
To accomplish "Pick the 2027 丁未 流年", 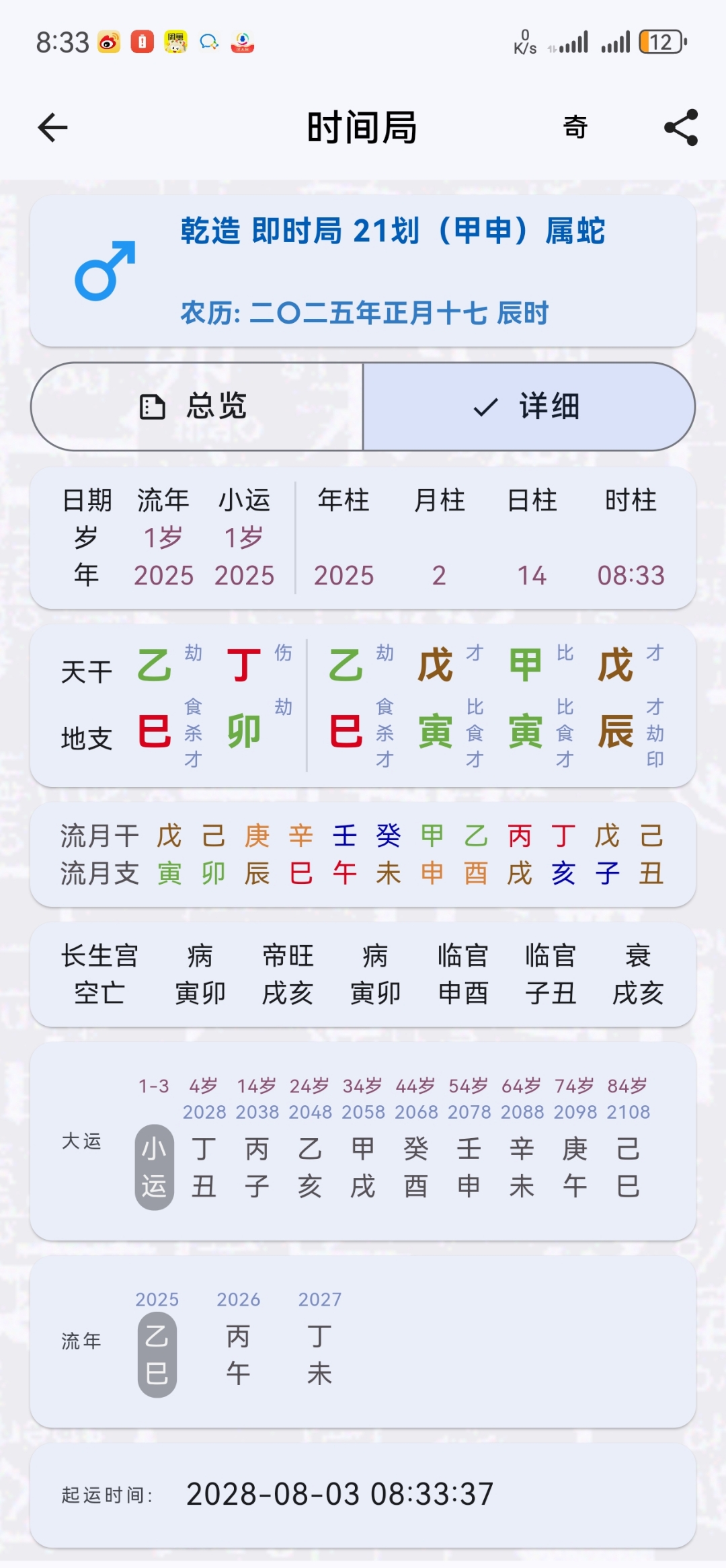I will coord(320,1354).
